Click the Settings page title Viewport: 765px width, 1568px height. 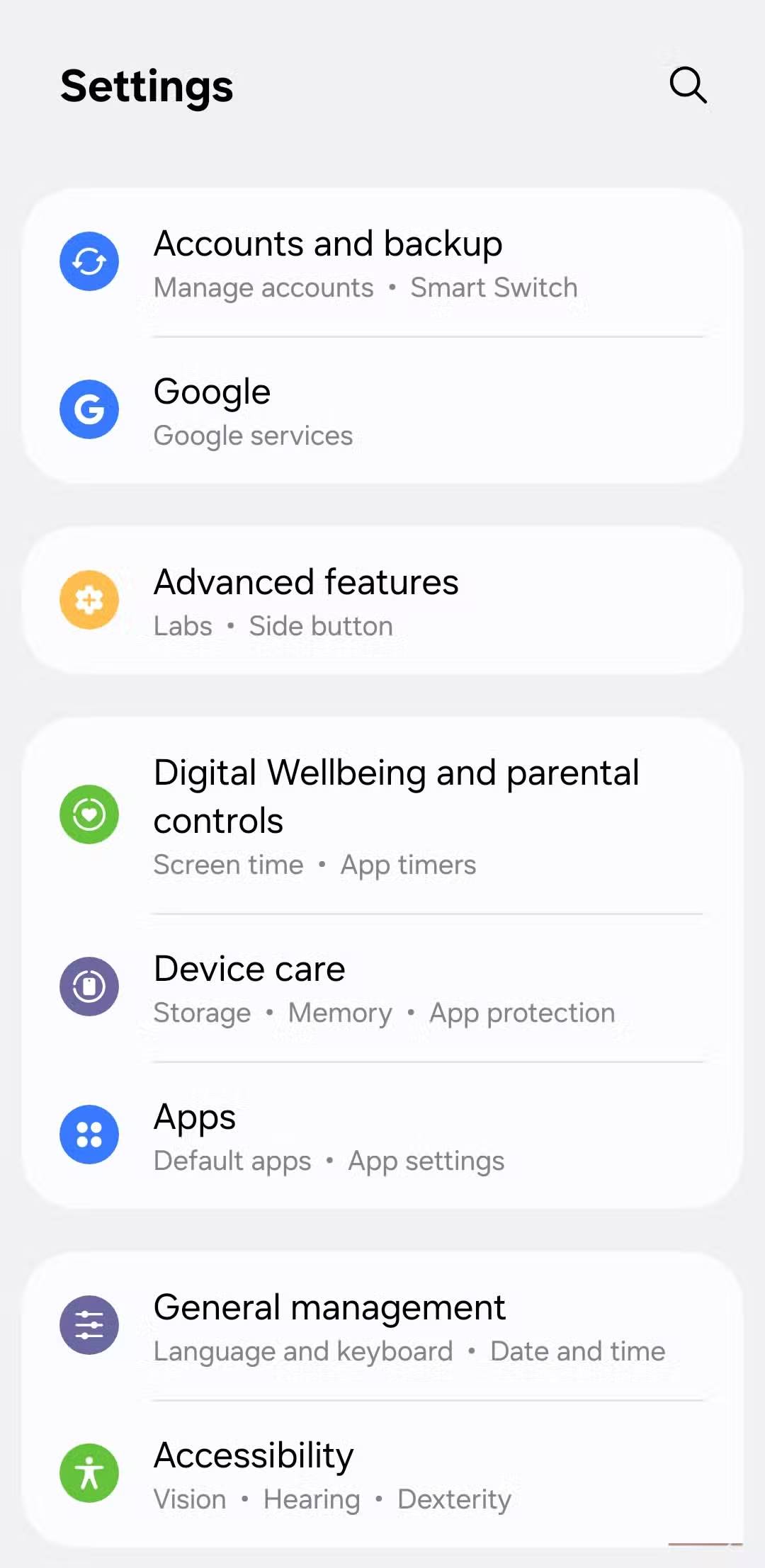(146, 86)
